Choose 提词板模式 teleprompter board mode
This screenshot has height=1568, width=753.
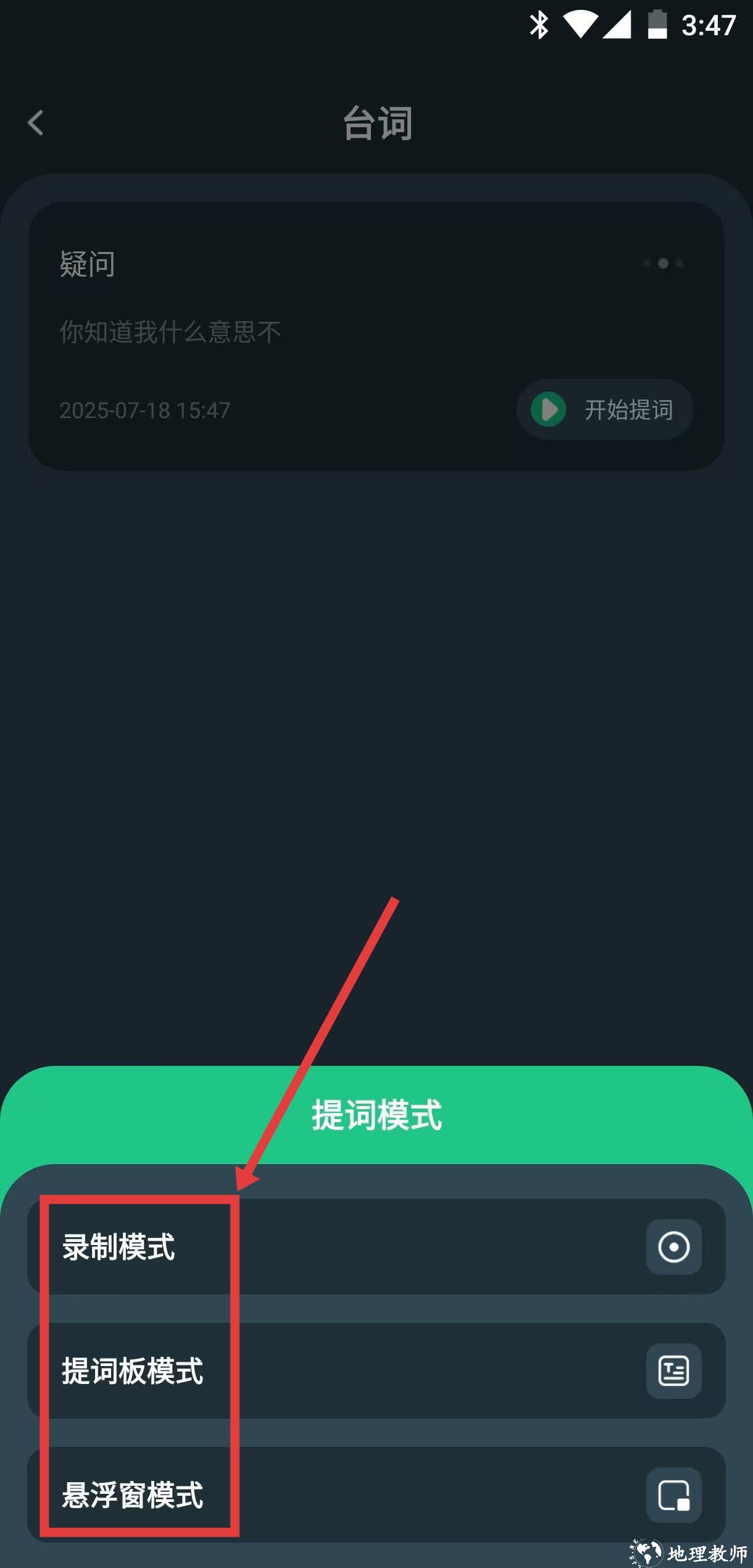coord(375,1370)
